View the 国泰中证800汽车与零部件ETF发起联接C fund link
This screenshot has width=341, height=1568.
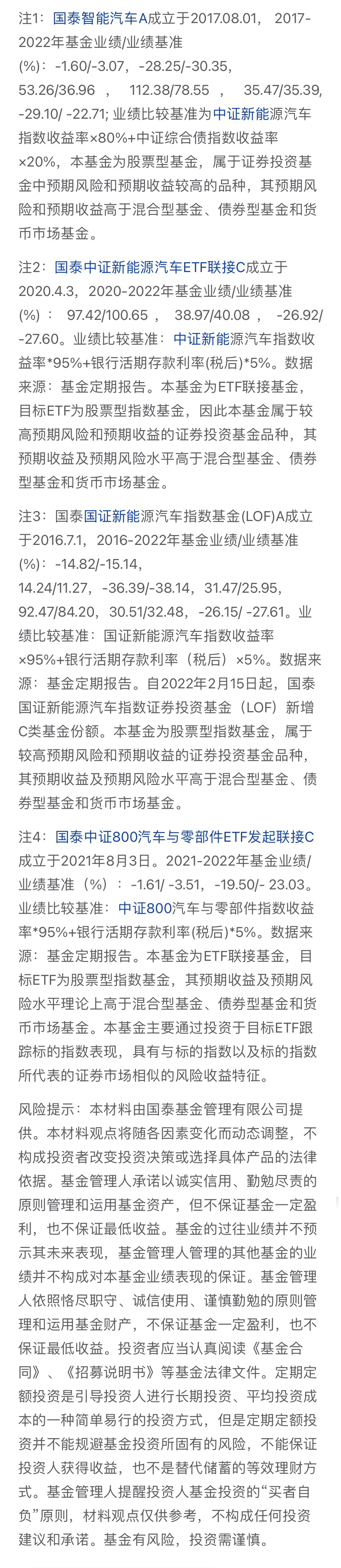[184, 837]
